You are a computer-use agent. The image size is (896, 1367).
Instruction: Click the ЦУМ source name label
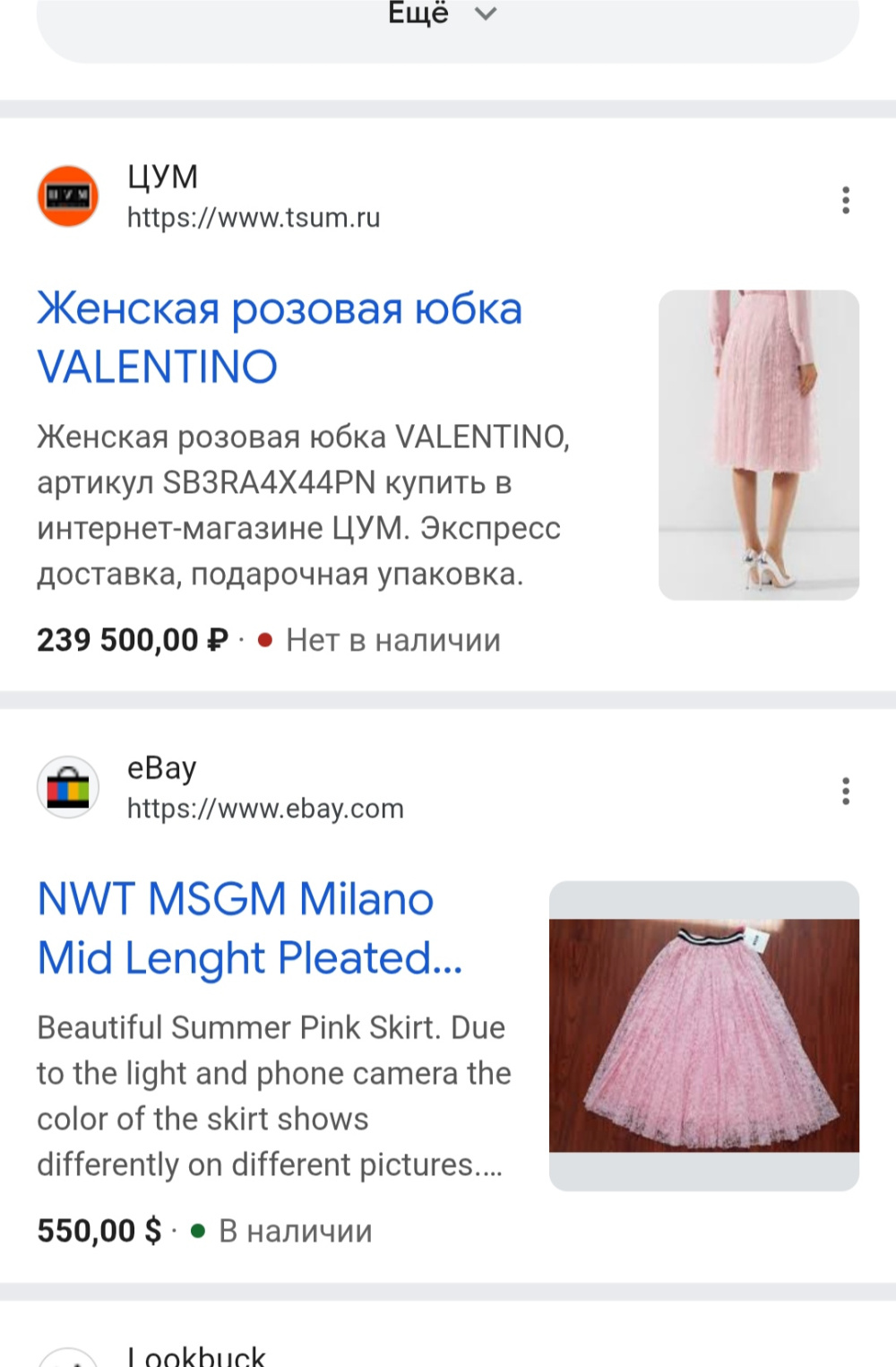(x=159, y=177)
